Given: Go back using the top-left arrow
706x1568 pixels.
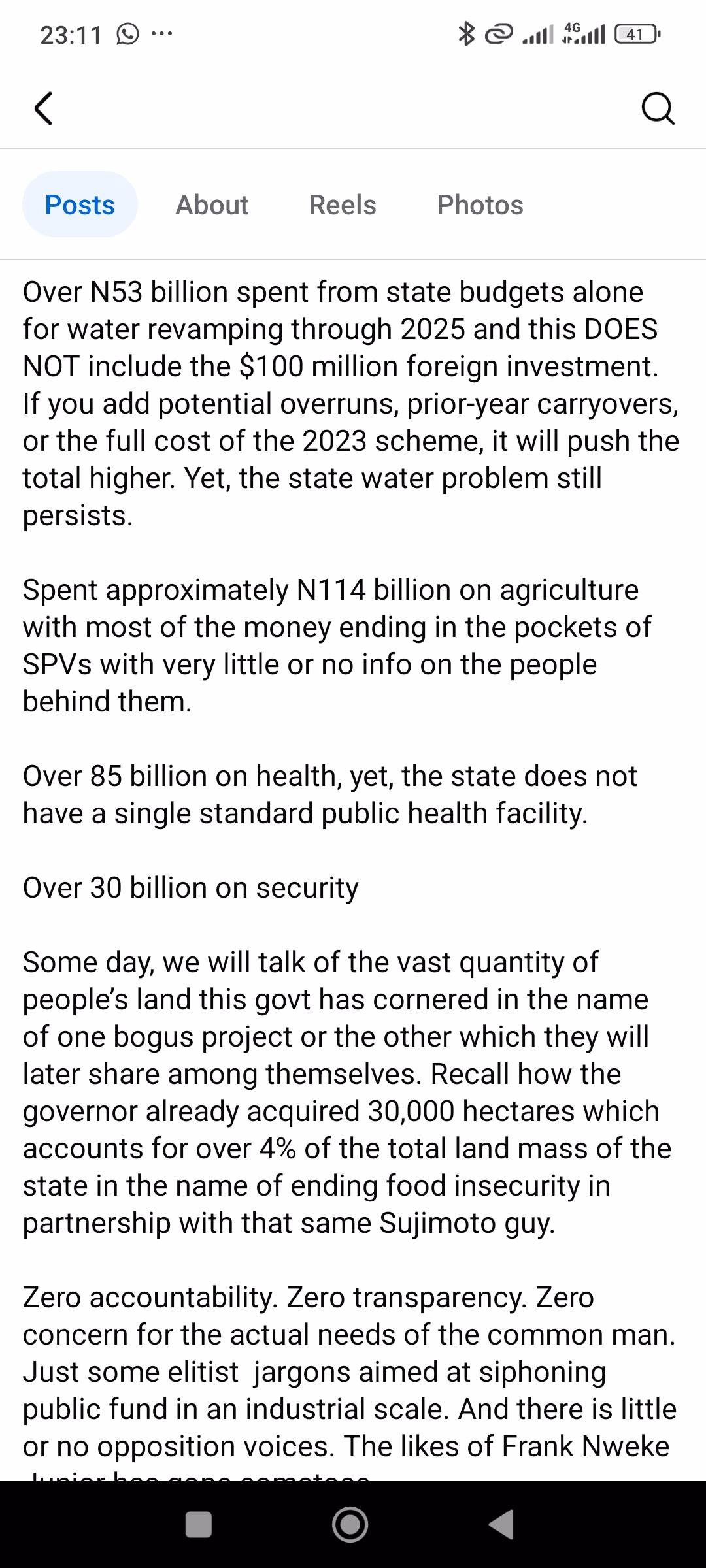Looking at the screenshot, I should tap(44, 108).
